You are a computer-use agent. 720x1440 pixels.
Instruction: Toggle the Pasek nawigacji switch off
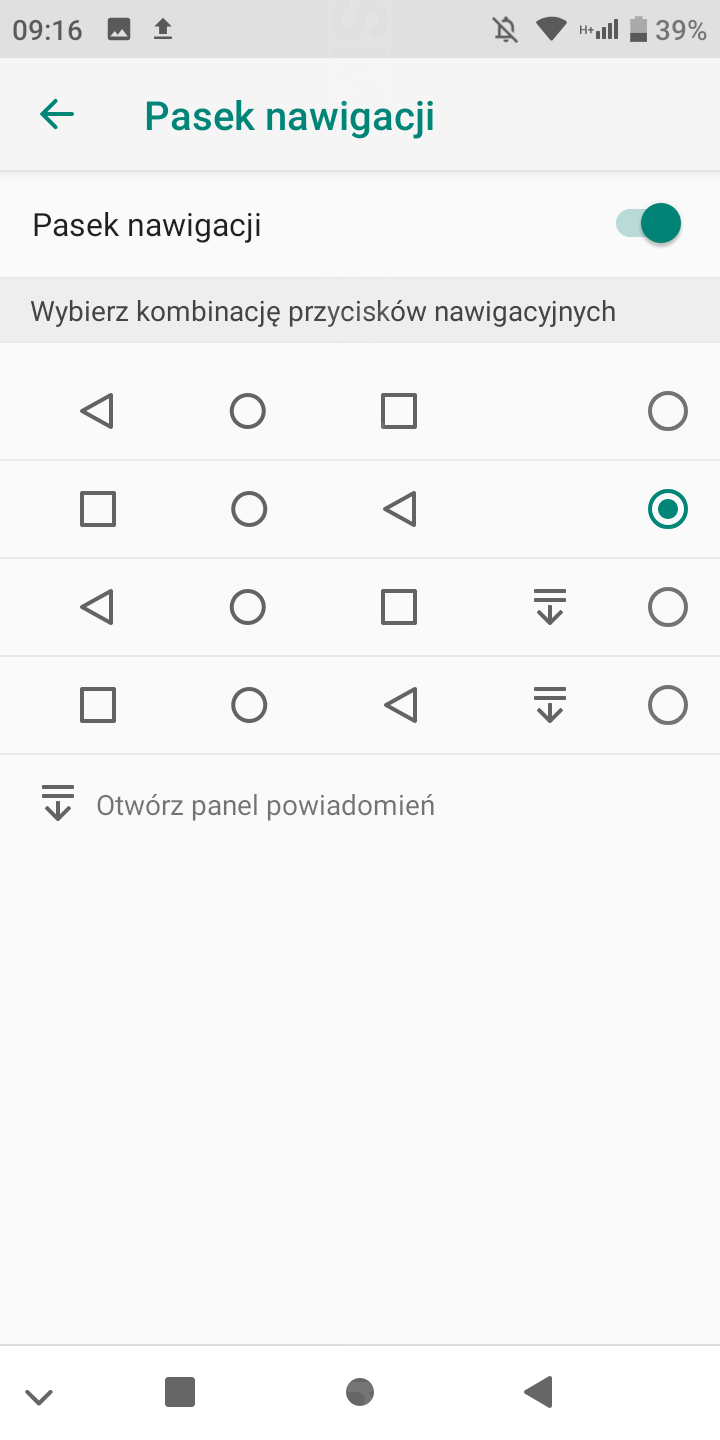click(649, 224)
